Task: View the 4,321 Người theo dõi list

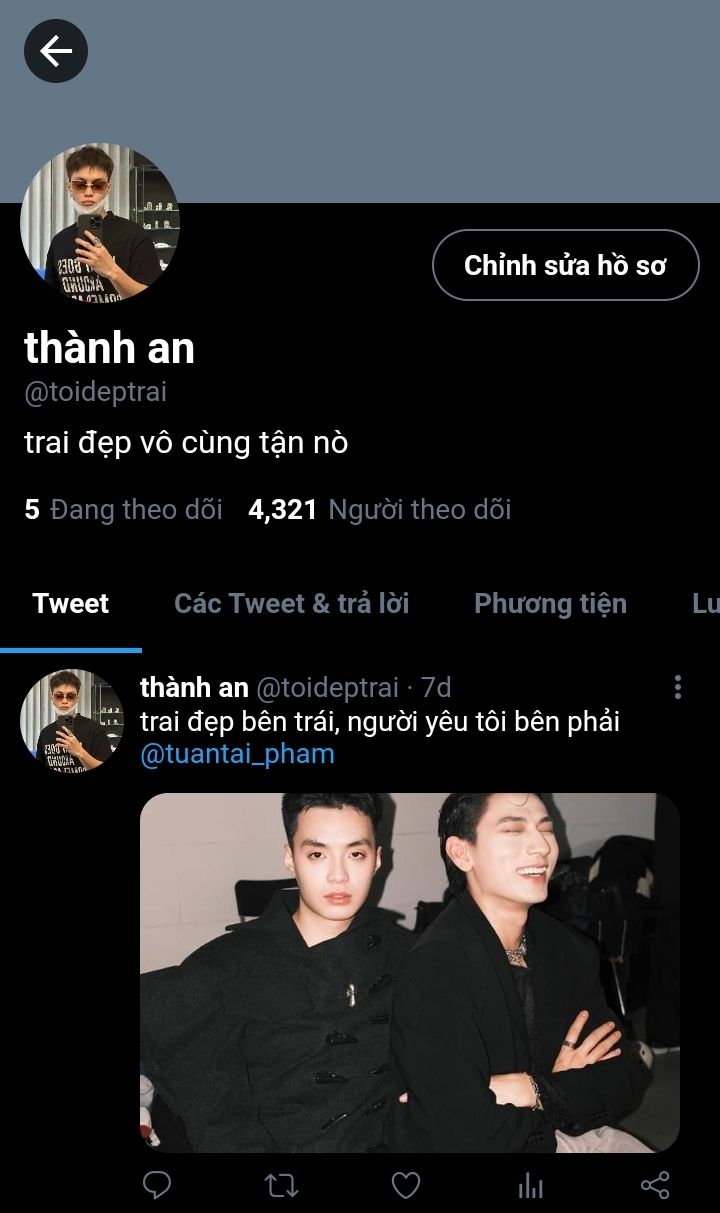Action: tap(379, 510)
